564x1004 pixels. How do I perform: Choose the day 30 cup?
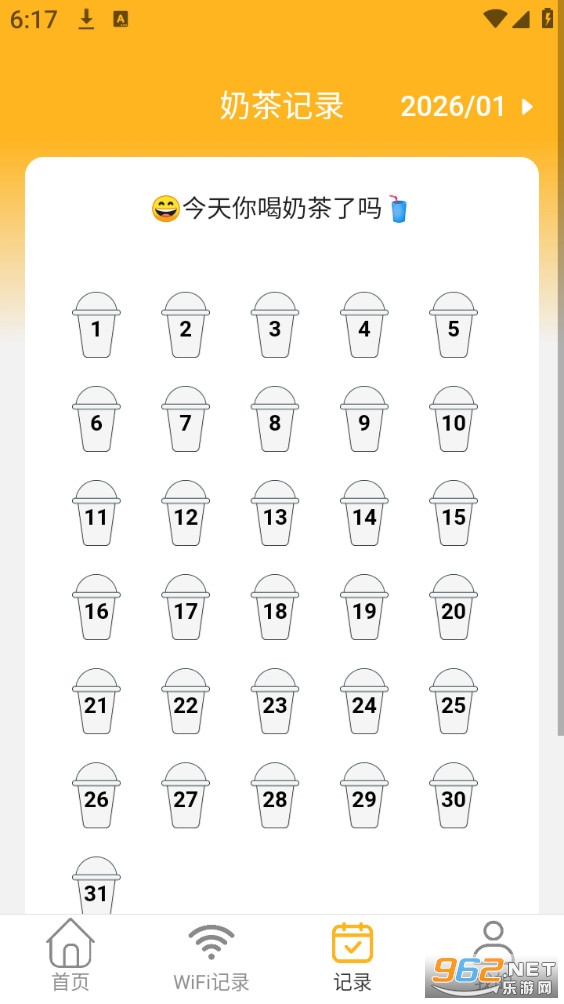coord(453,795)
